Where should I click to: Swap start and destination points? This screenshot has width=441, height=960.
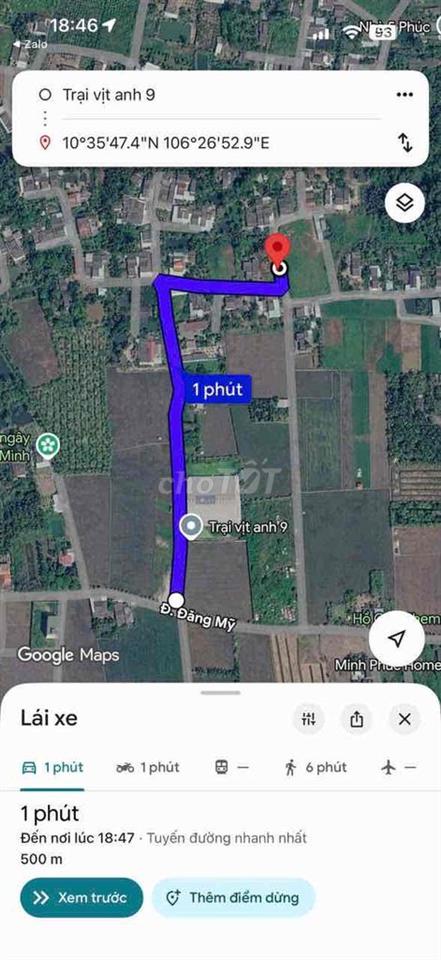405,143
